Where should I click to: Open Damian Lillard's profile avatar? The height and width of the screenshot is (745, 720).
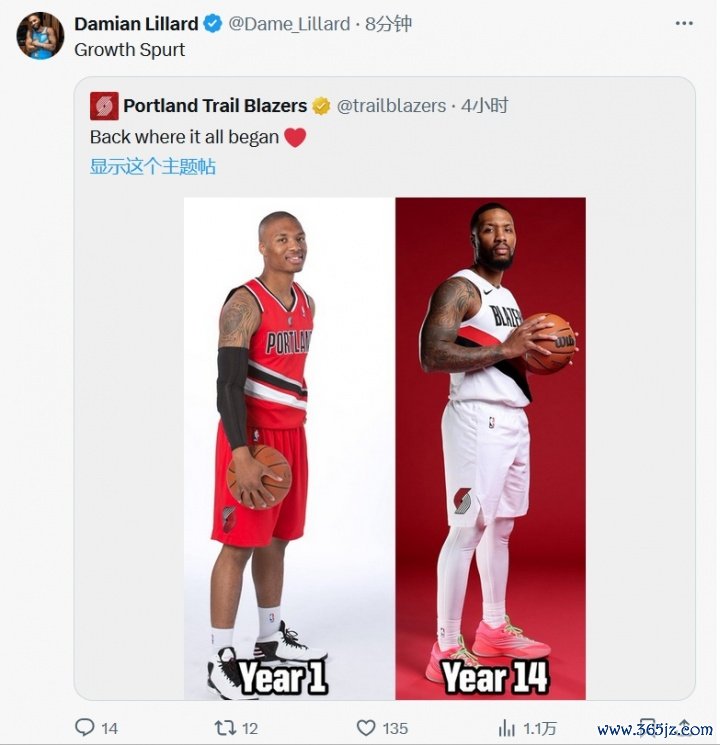tap(40, 36)
